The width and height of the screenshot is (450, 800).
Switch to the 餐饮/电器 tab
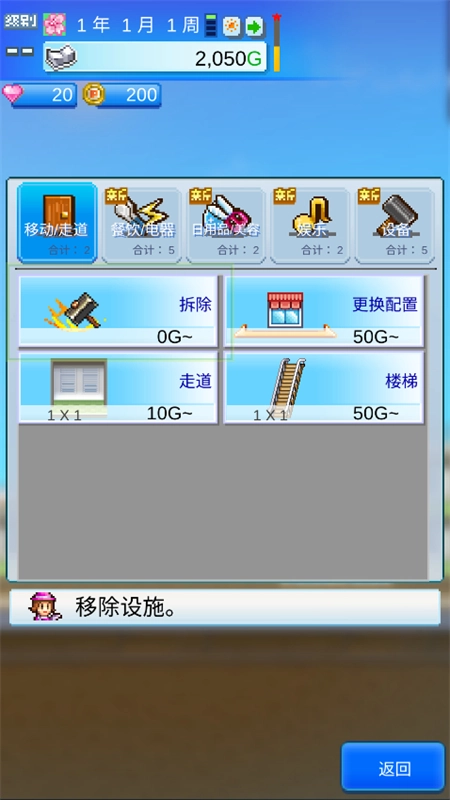tap(142, 224)
